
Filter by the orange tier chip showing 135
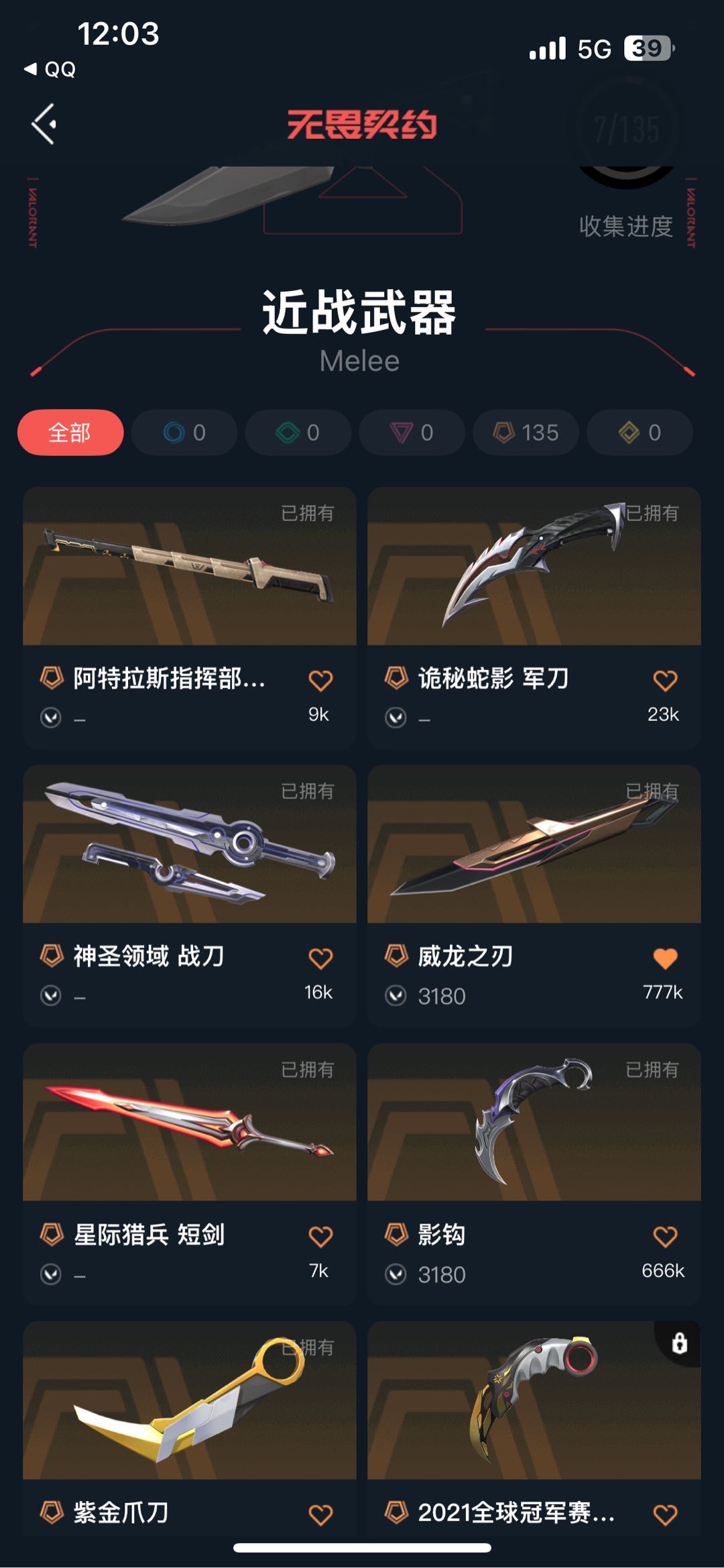click(x=526, y=433)
